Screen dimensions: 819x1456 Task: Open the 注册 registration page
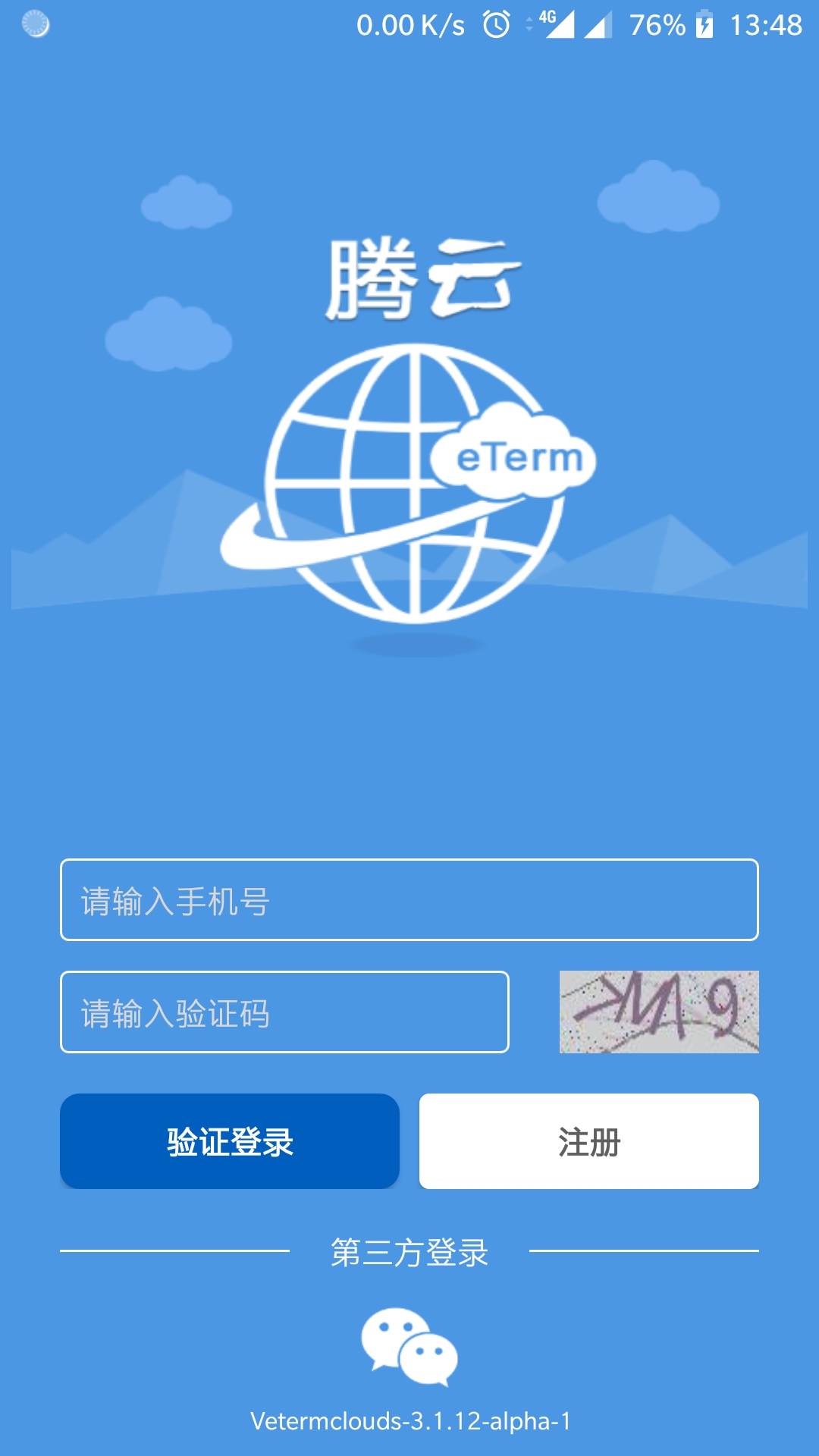(x=588, y=1141)
